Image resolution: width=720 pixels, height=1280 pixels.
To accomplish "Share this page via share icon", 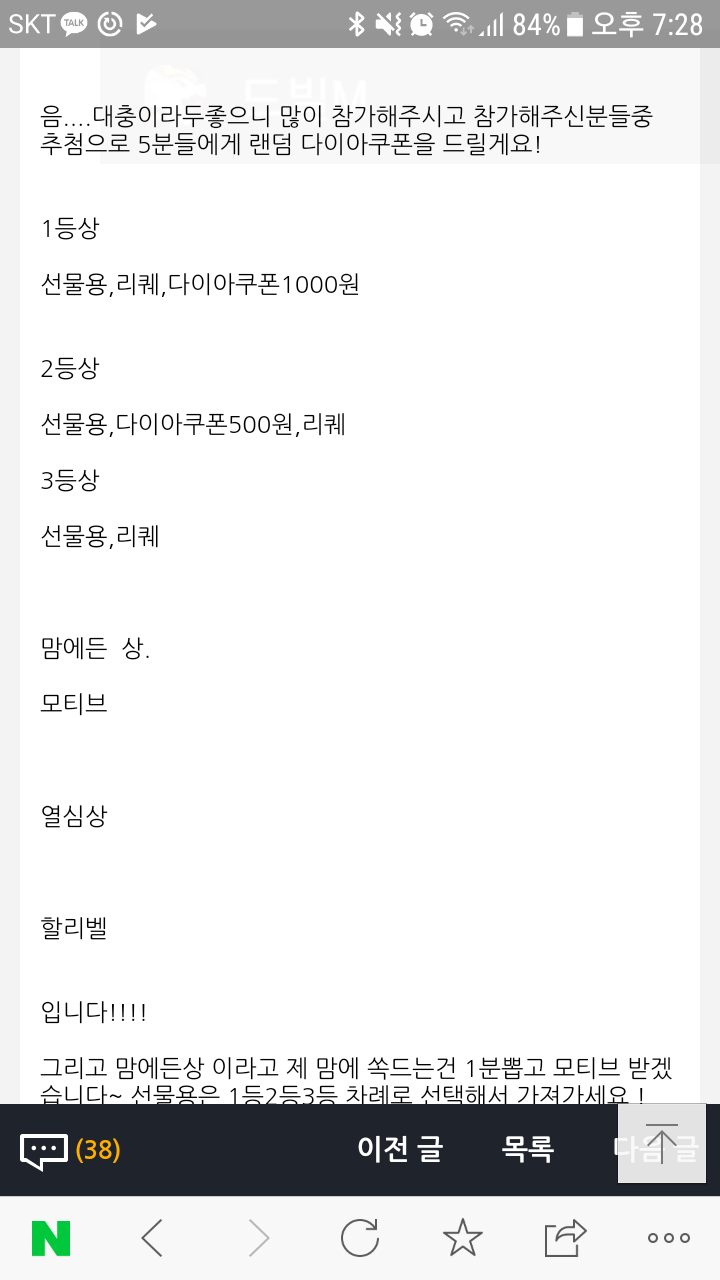I will click(565, 1238).
